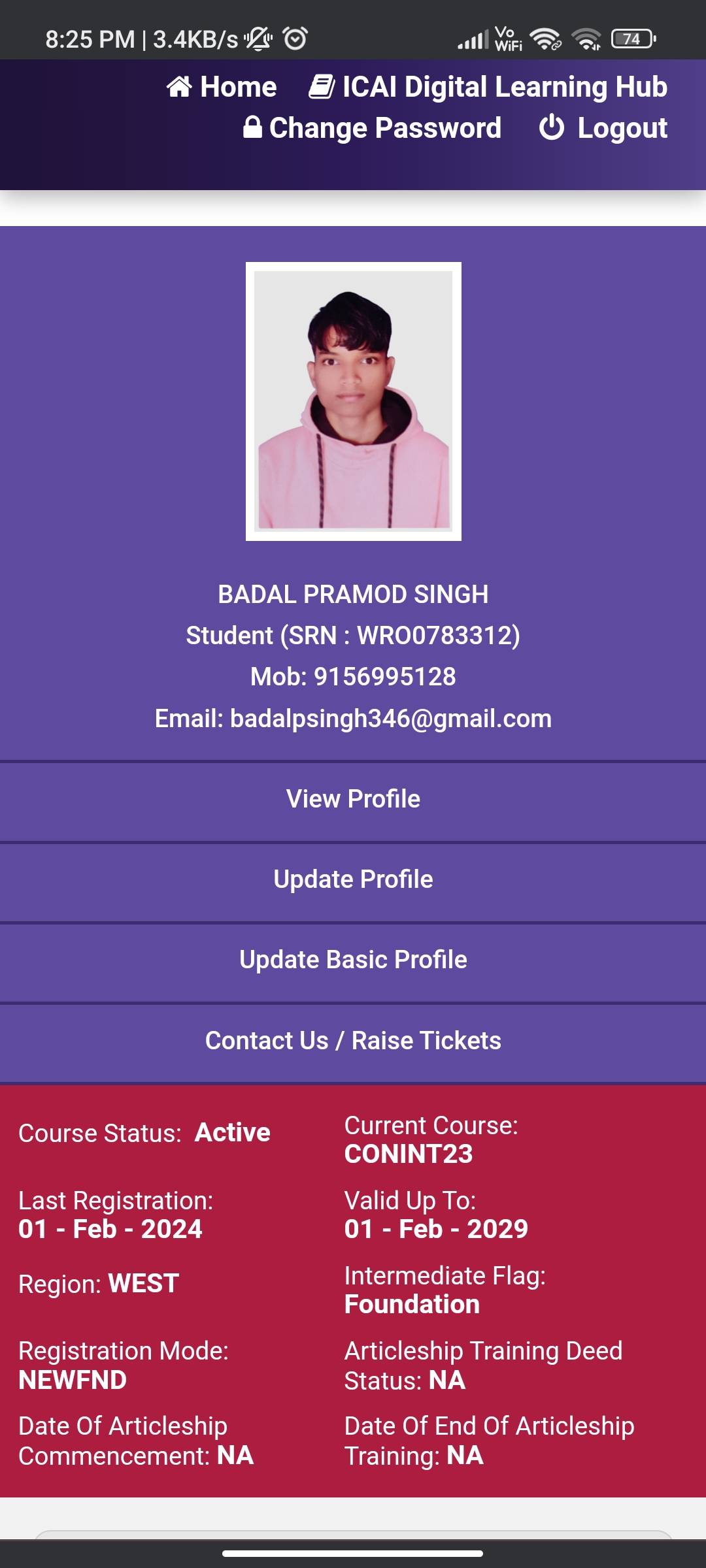Go to the Home page

click(x=222, y=87)
